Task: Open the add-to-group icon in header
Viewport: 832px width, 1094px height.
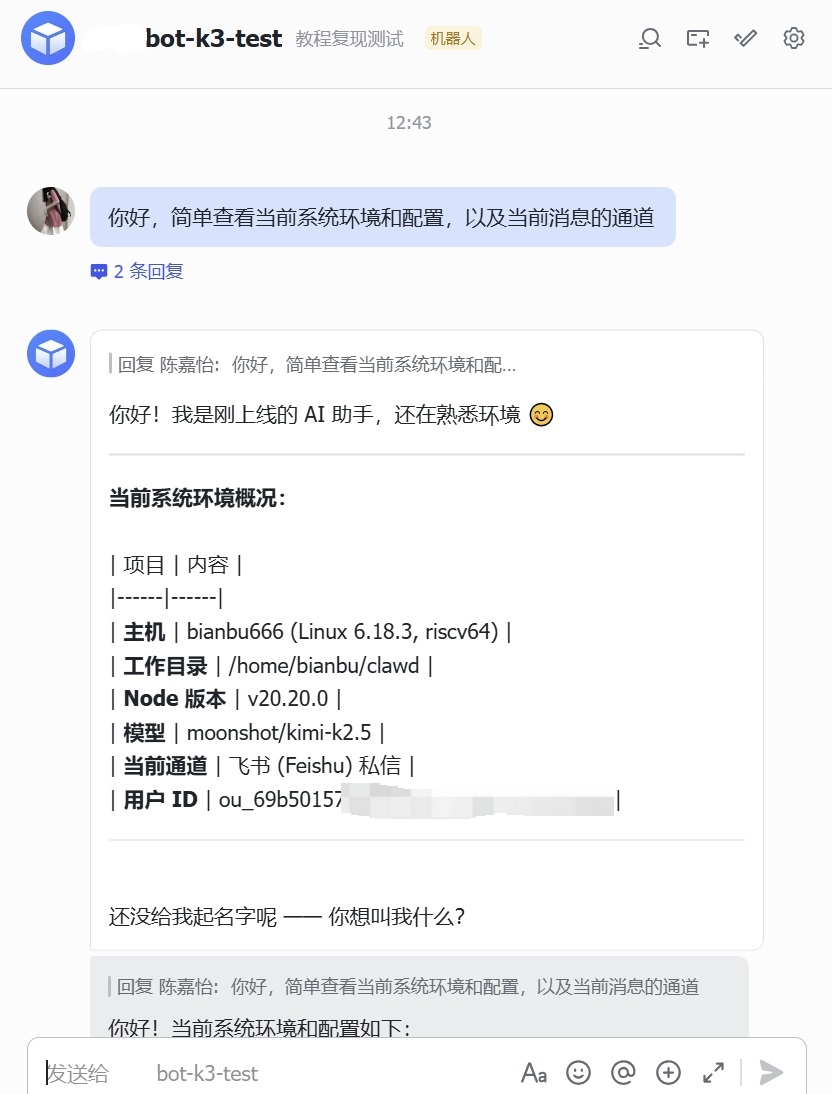Action: coord(698,39)
